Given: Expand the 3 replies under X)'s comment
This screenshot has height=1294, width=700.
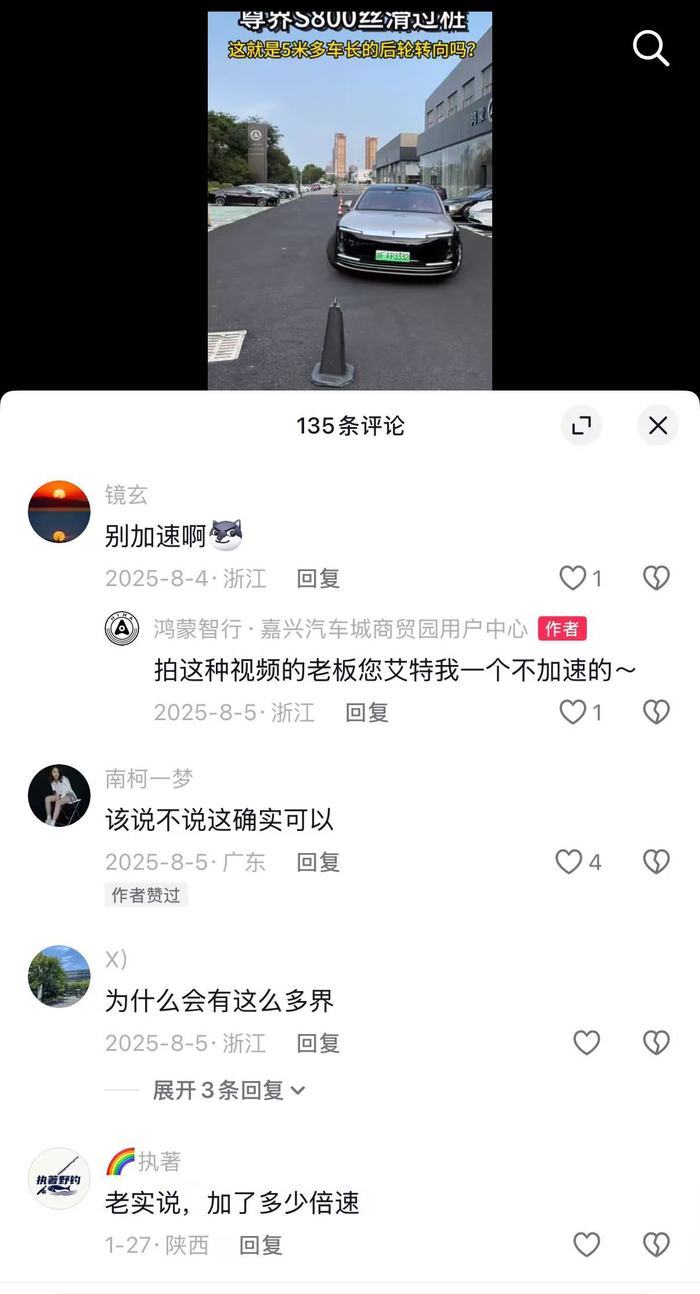Looking at the screenshot, I should (x=228, y=1090).
